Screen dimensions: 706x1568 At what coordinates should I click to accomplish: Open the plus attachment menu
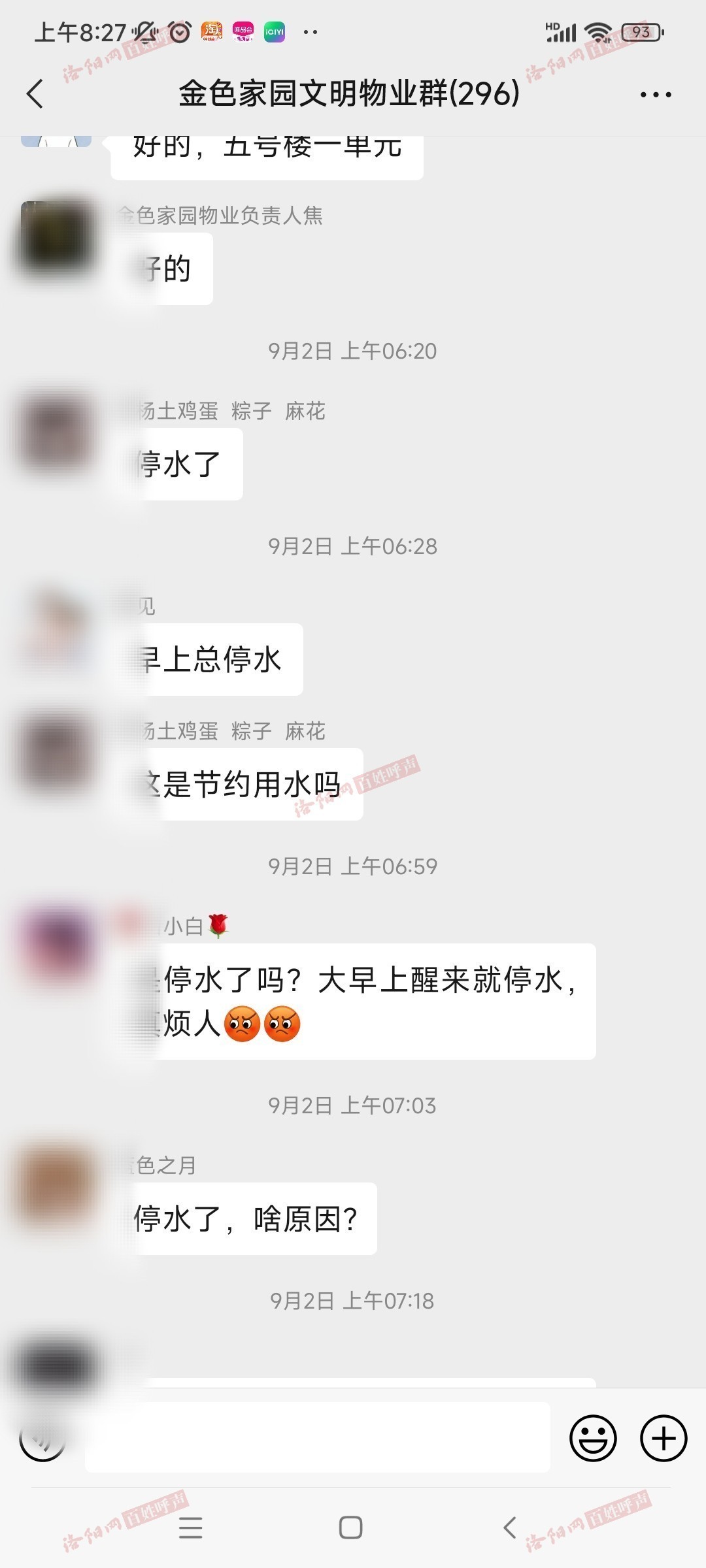663,1438
